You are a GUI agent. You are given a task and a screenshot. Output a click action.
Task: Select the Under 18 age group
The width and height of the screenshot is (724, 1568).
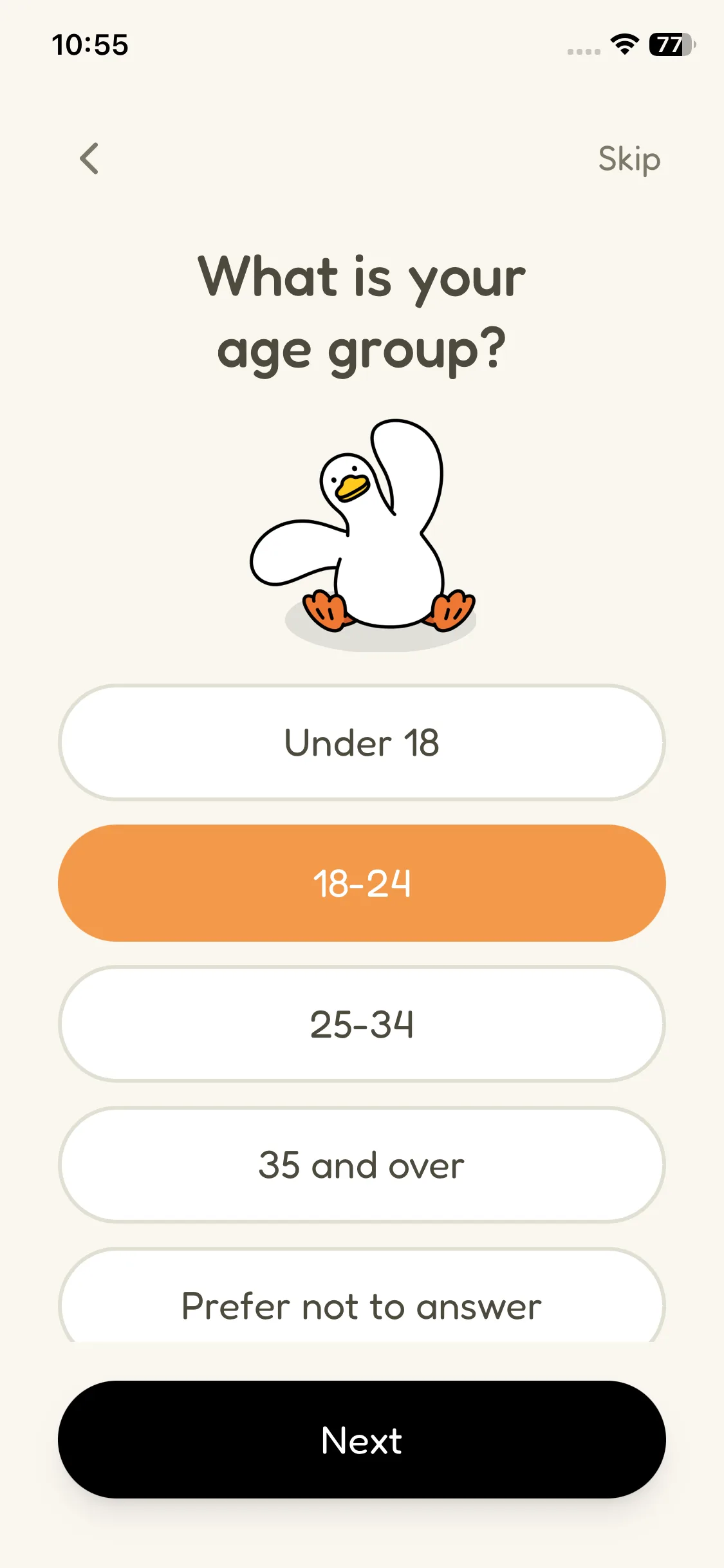(362, 742)
